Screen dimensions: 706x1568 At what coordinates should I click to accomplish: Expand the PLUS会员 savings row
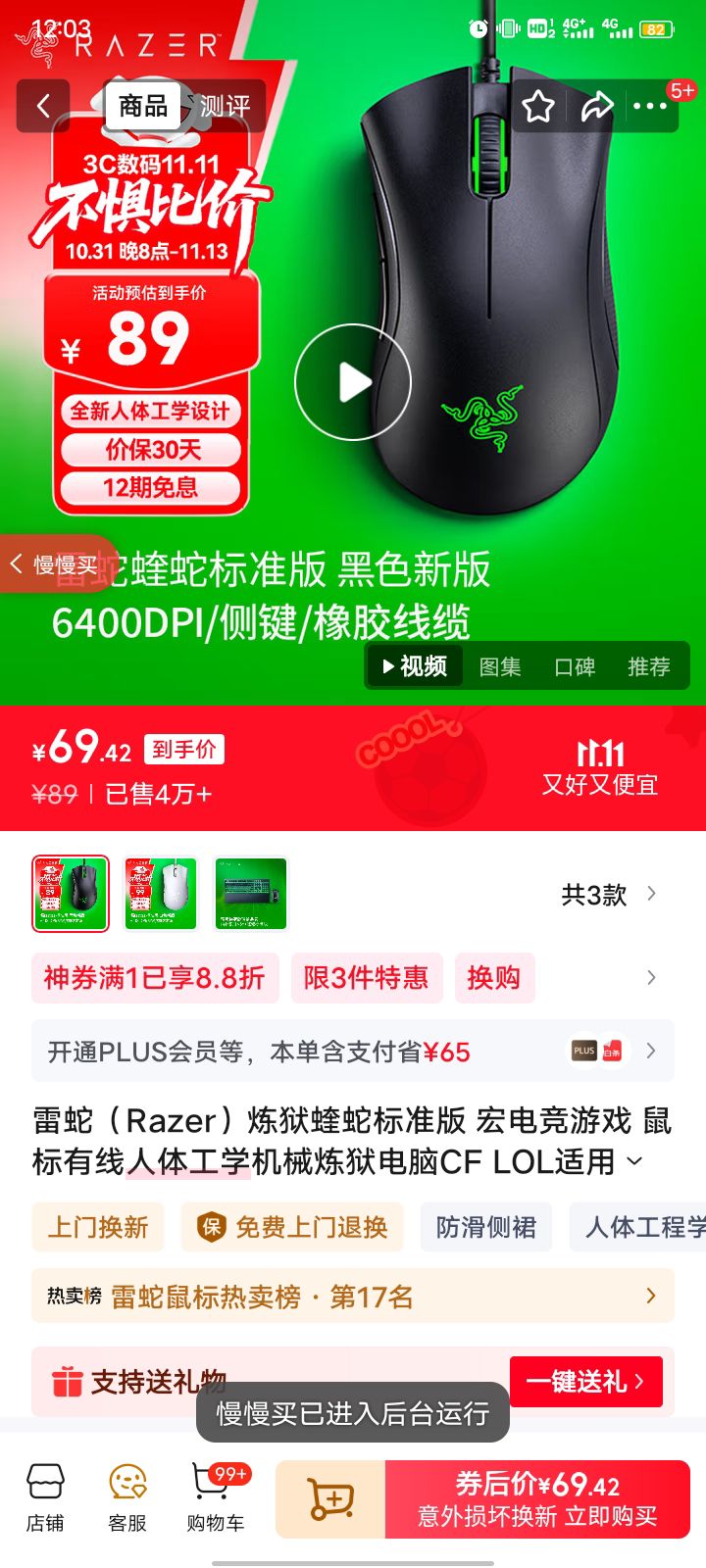(x=651, y=1051)
